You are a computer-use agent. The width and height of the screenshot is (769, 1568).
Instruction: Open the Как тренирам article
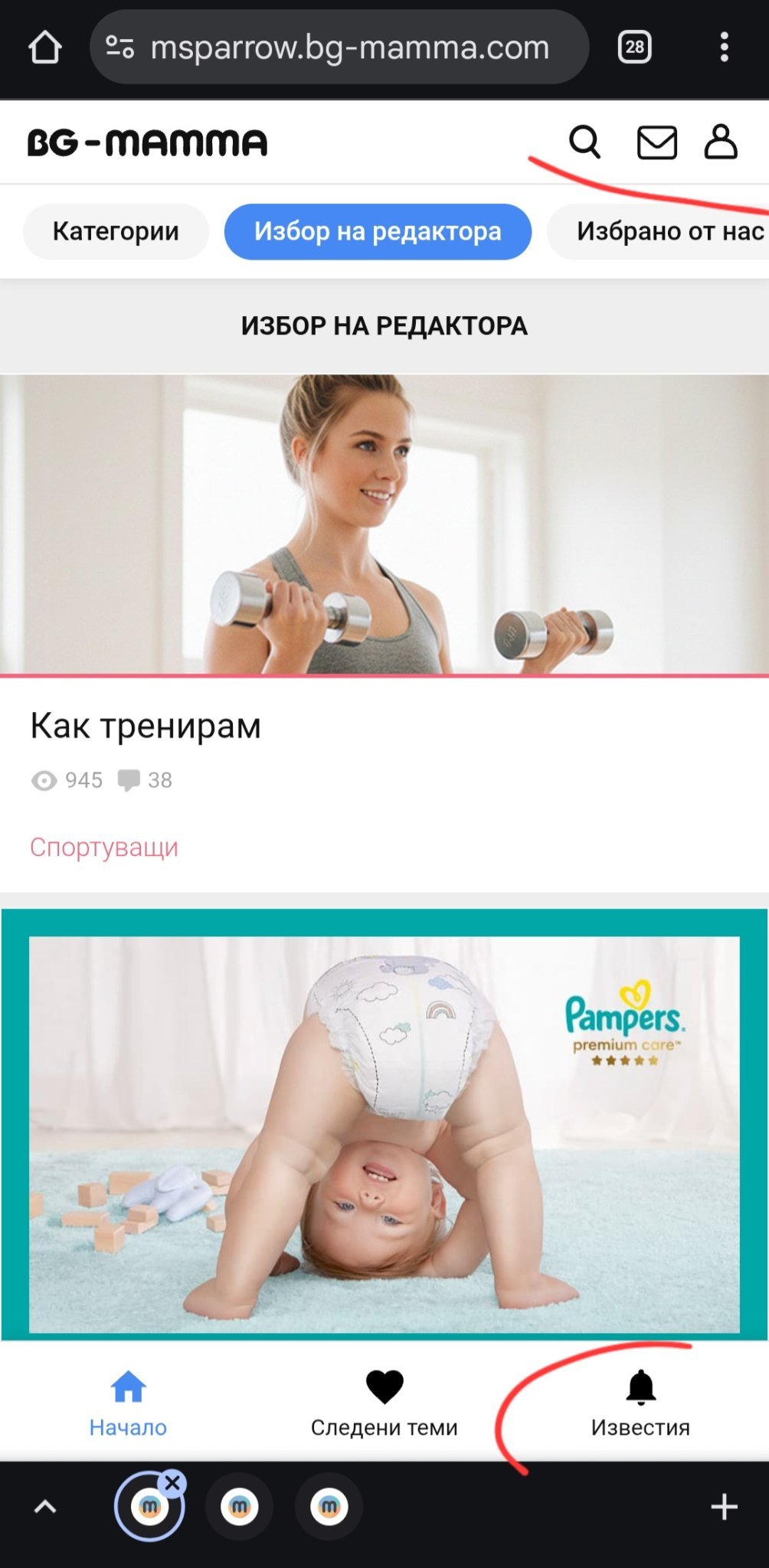tap(146, 726)
